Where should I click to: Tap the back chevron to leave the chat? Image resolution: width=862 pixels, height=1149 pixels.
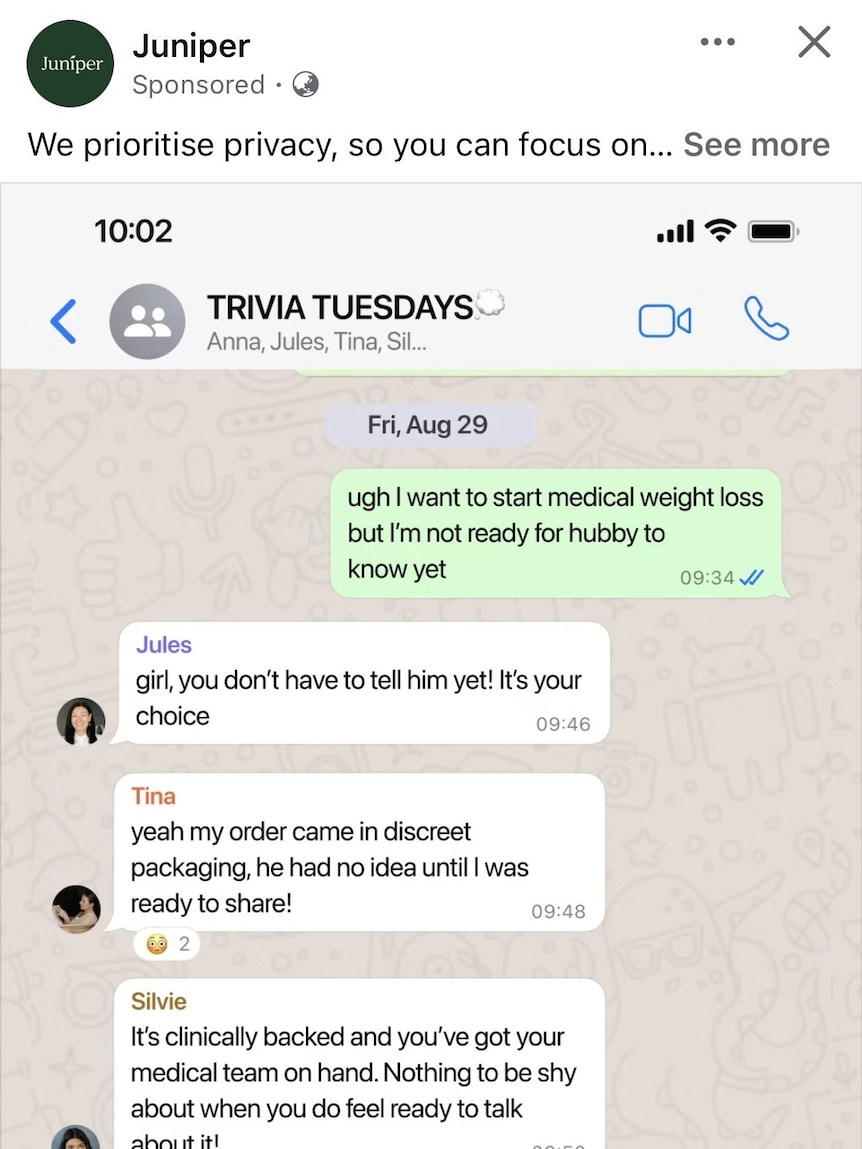pos(63,321)
